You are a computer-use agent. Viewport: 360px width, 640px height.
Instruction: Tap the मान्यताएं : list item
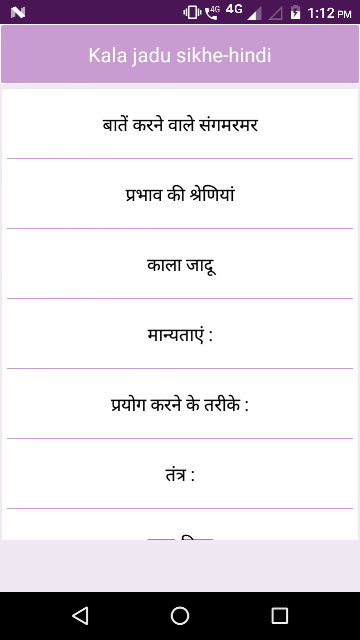(180, 335)
